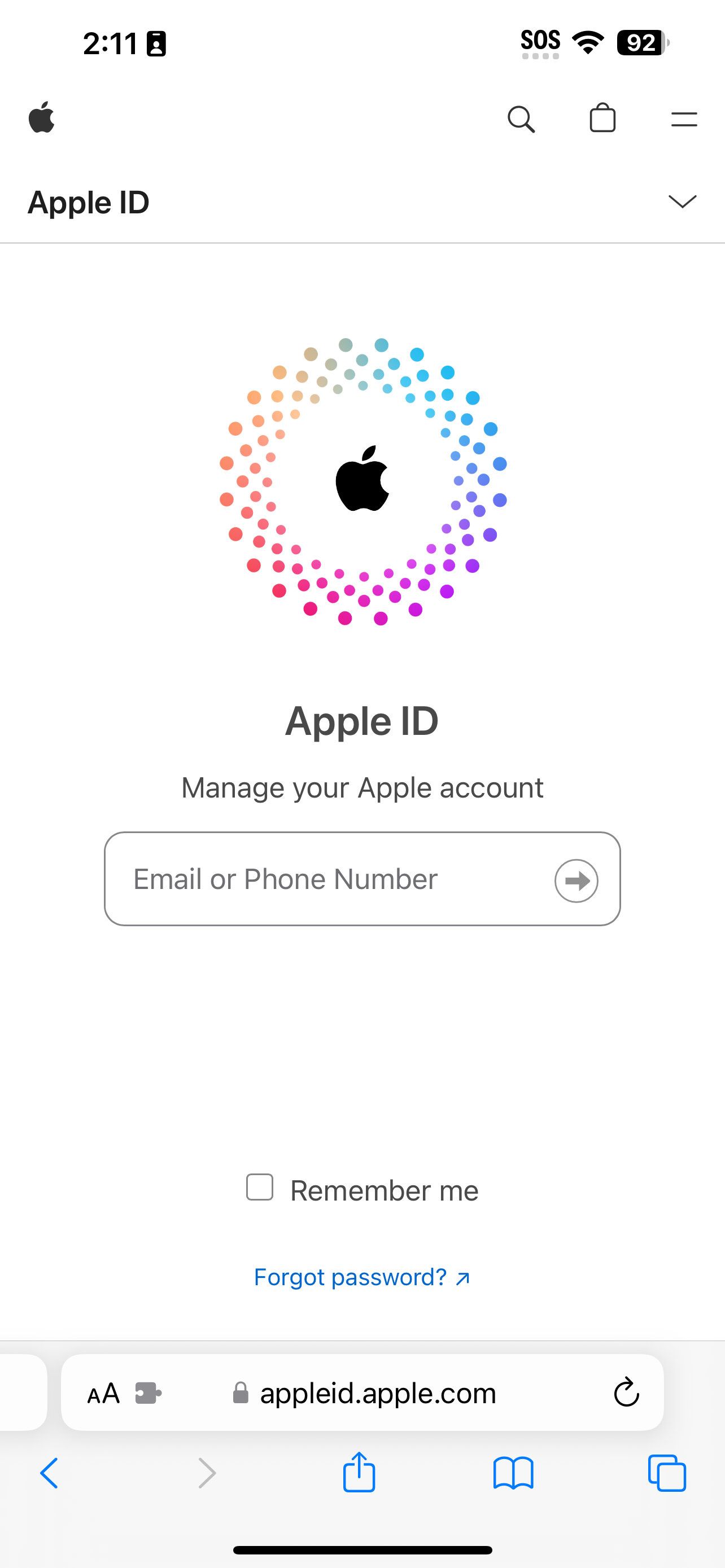Open the Apple homepage logo

[x=41, y=118]
